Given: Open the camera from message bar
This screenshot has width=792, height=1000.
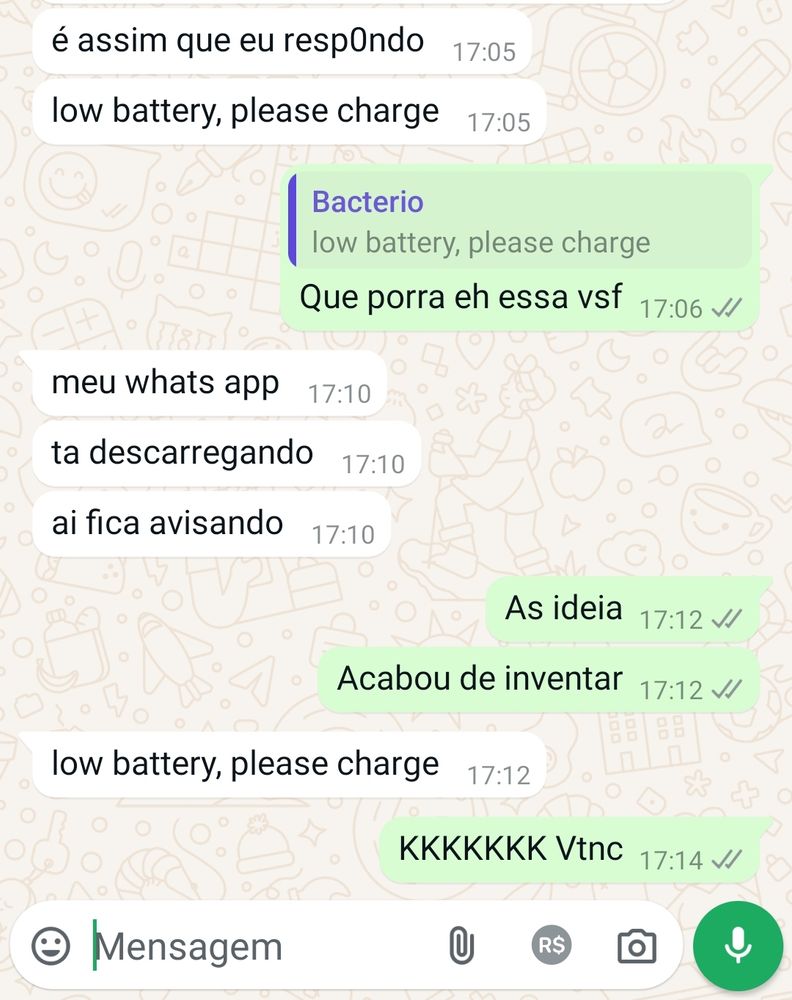Looking at the screenshot, I should pos(636,945).
